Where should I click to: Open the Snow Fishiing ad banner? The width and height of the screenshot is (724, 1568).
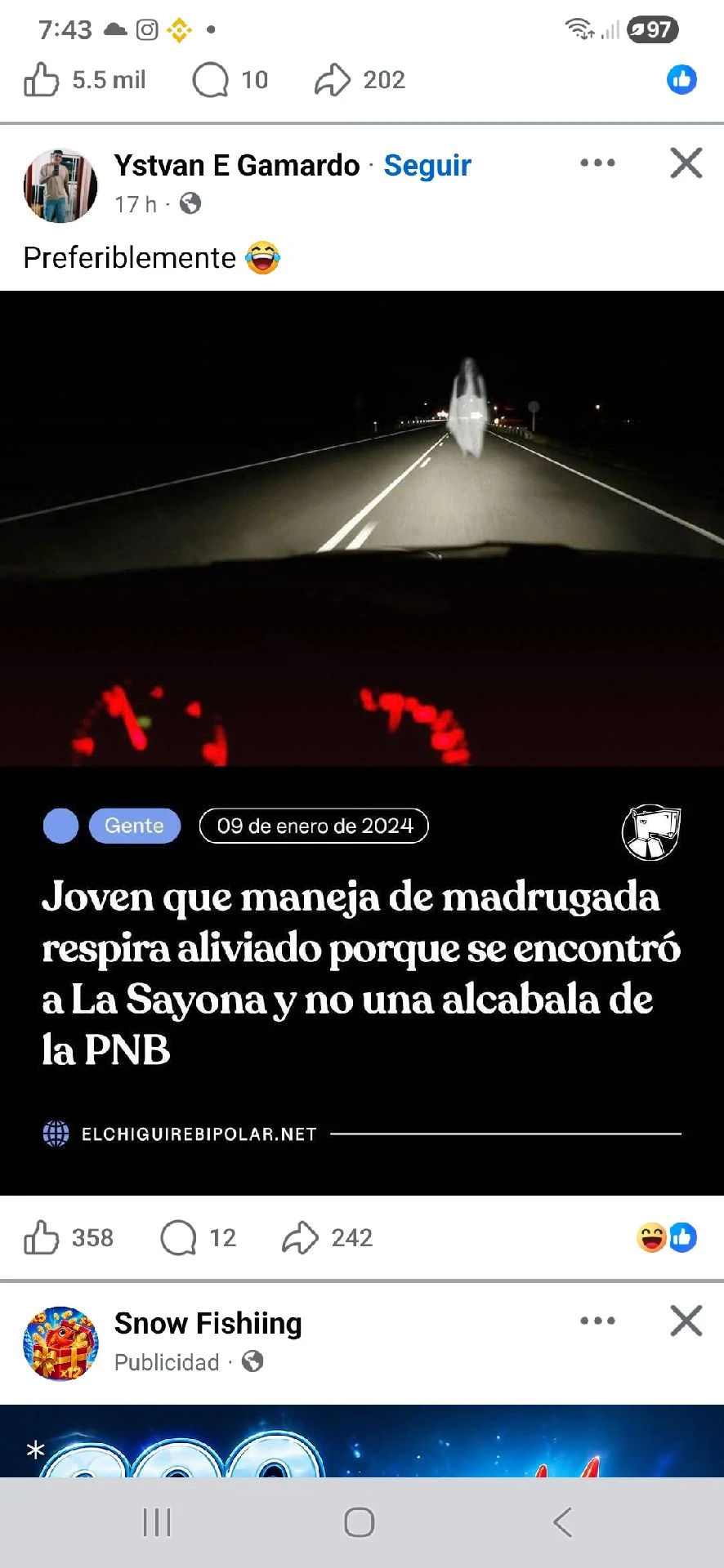pos(362,1441)
